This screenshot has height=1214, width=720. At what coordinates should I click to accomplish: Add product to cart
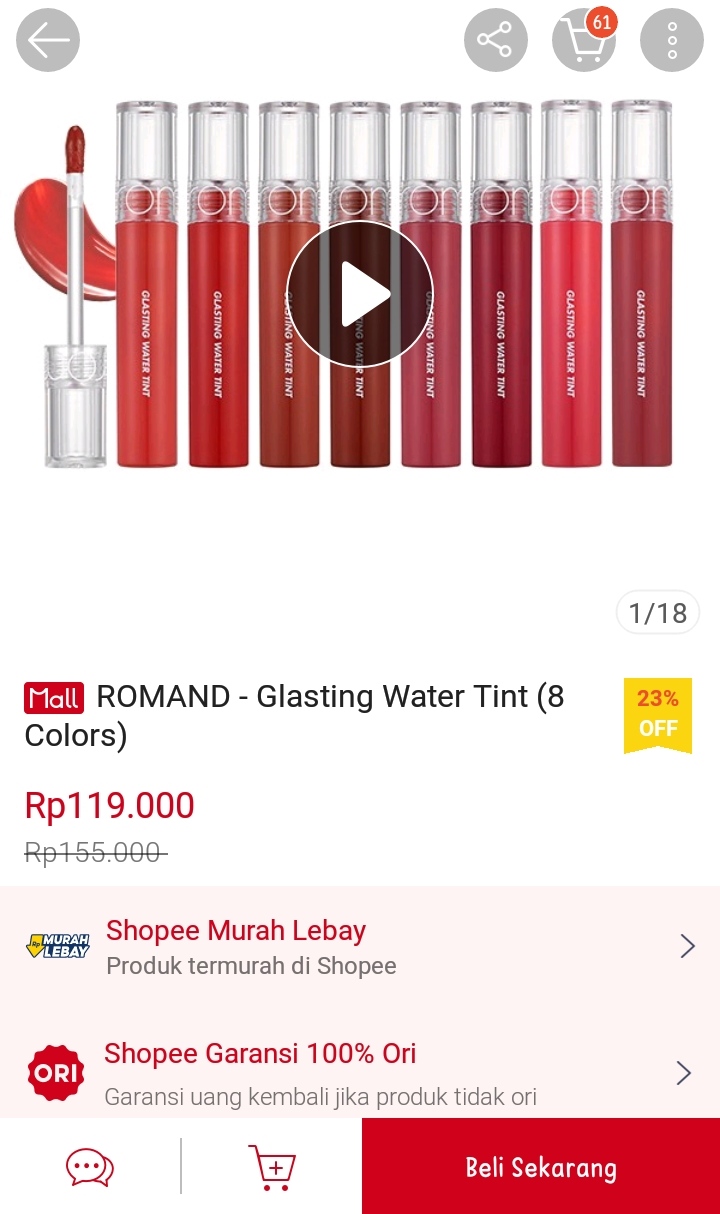tap(272, 1166)
